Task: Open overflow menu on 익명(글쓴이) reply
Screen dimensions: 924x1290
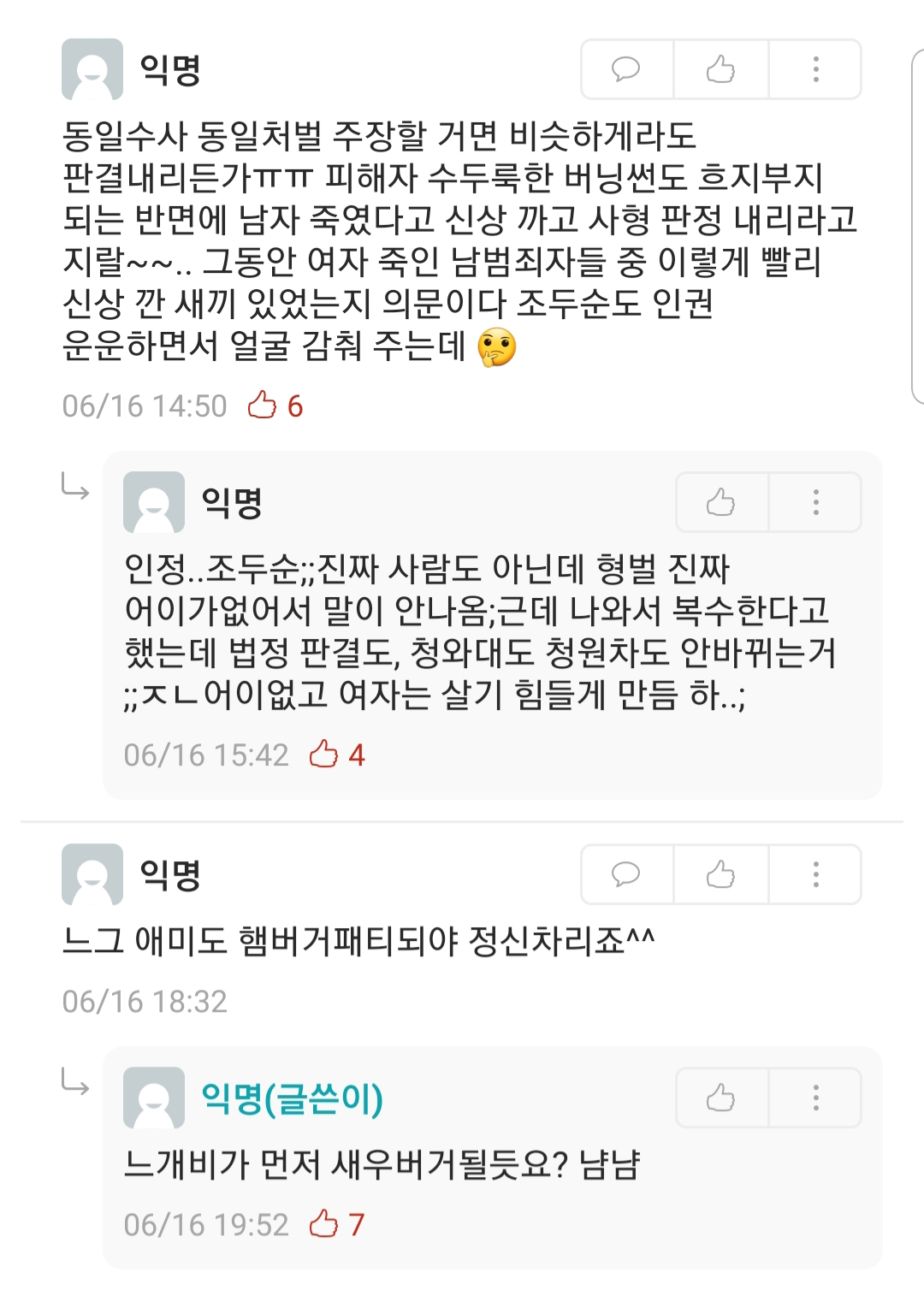Action: tap(815, 1098)
